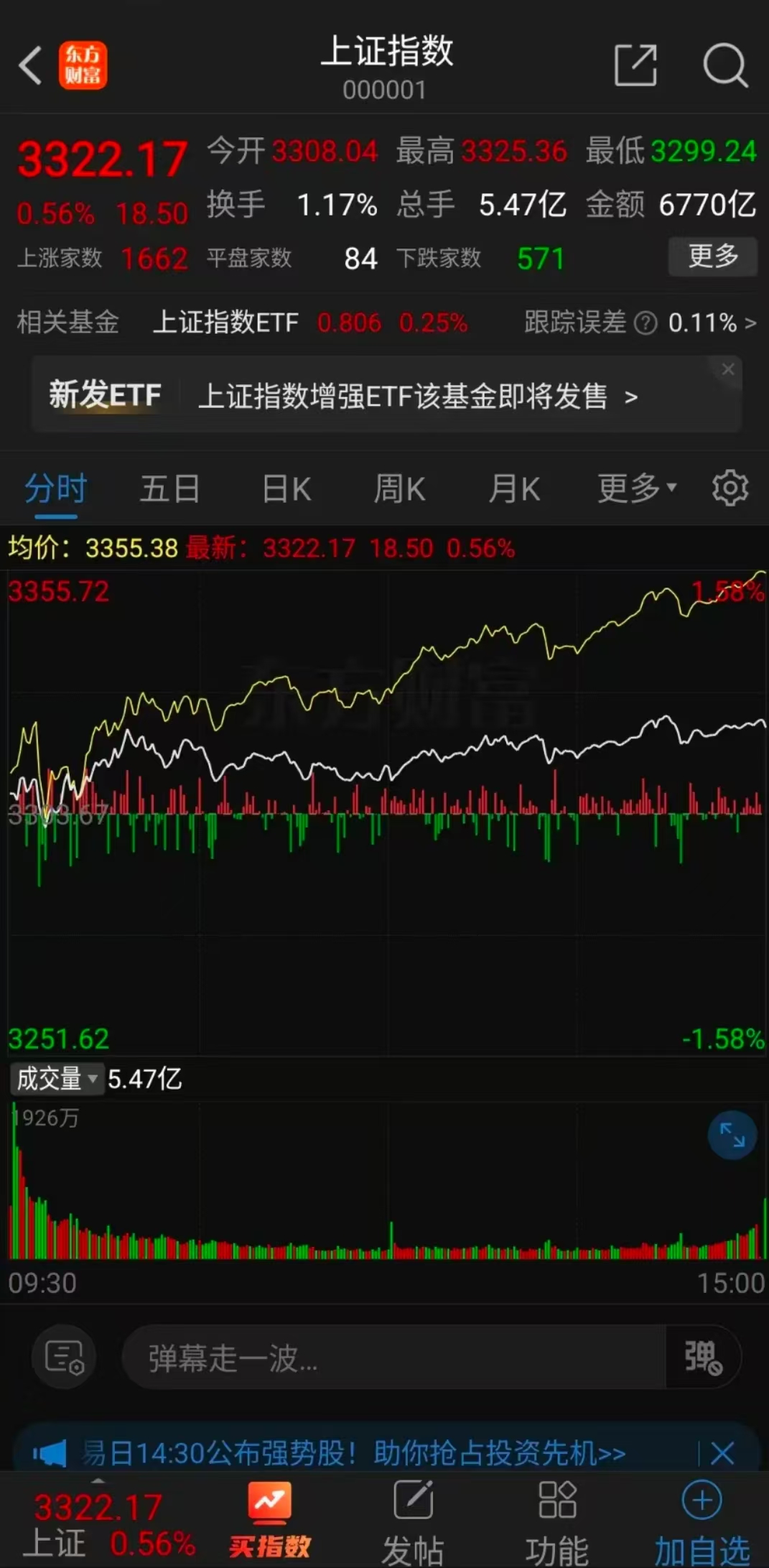Tap the 东方财富 logo
This screenshot has height=1568, width=769.
point(81,65)
